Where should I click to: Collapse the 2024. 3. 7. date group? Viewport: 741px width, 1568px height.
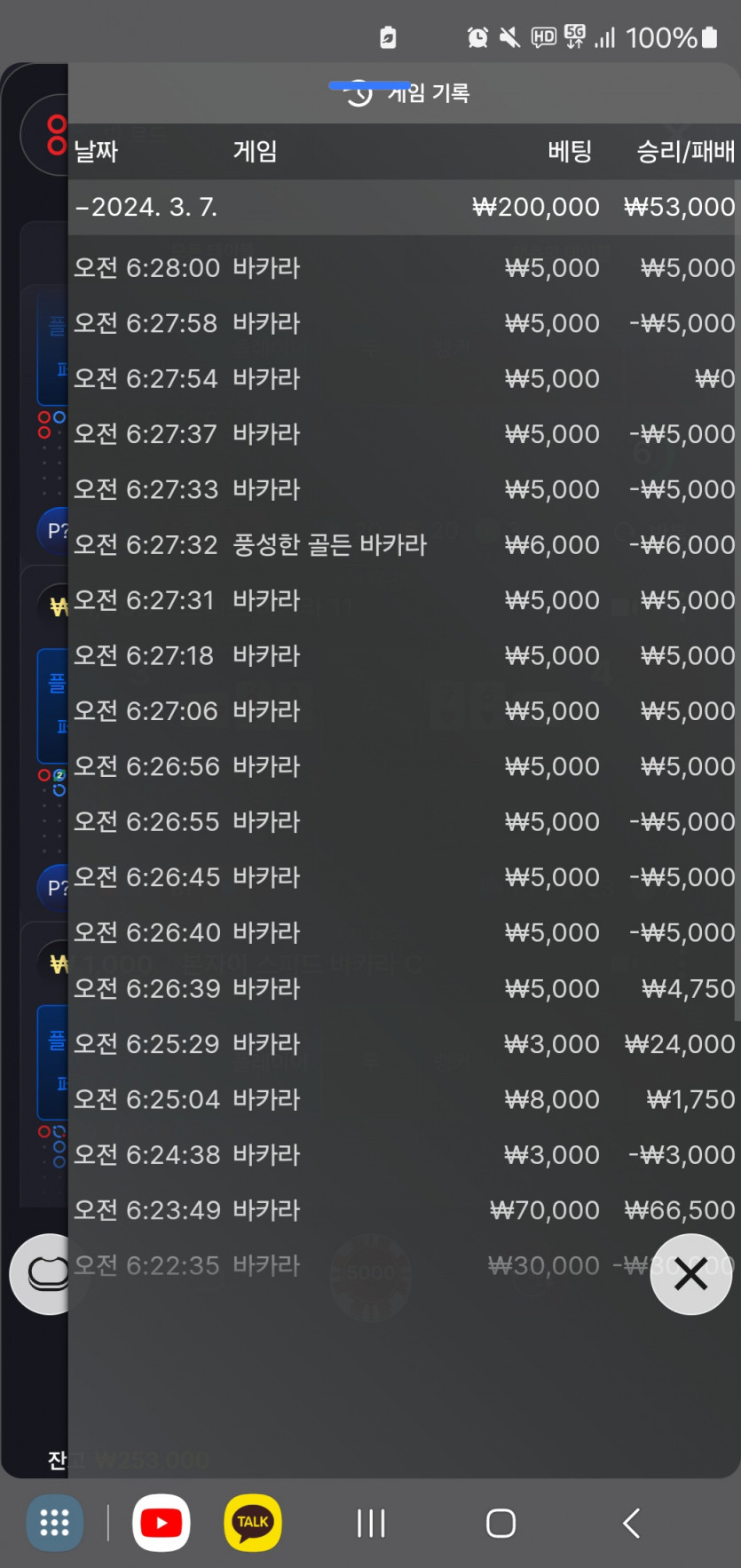coord(146,208)
